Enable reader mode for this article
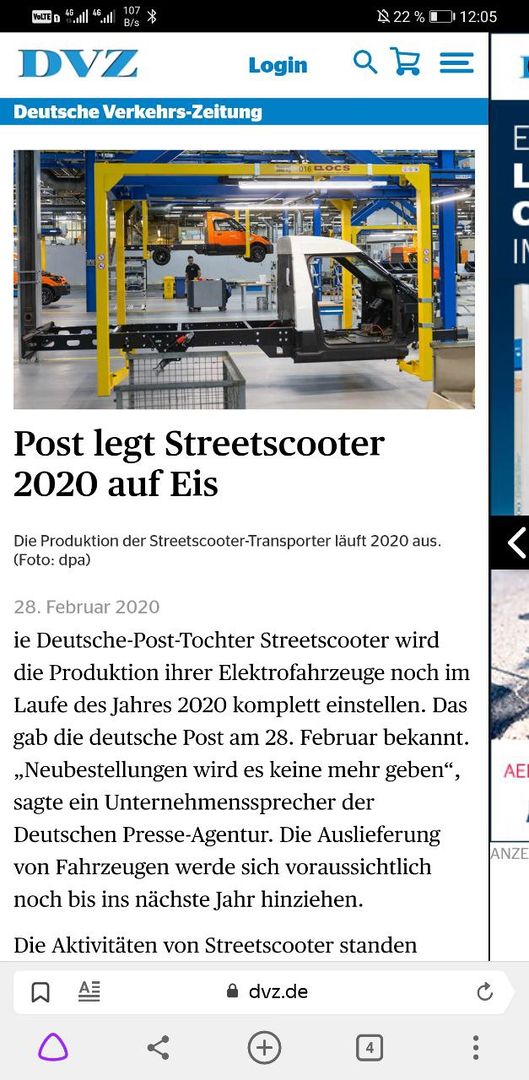The width and height of the screenshot is (529, 1080). click(x=90, y=991)
